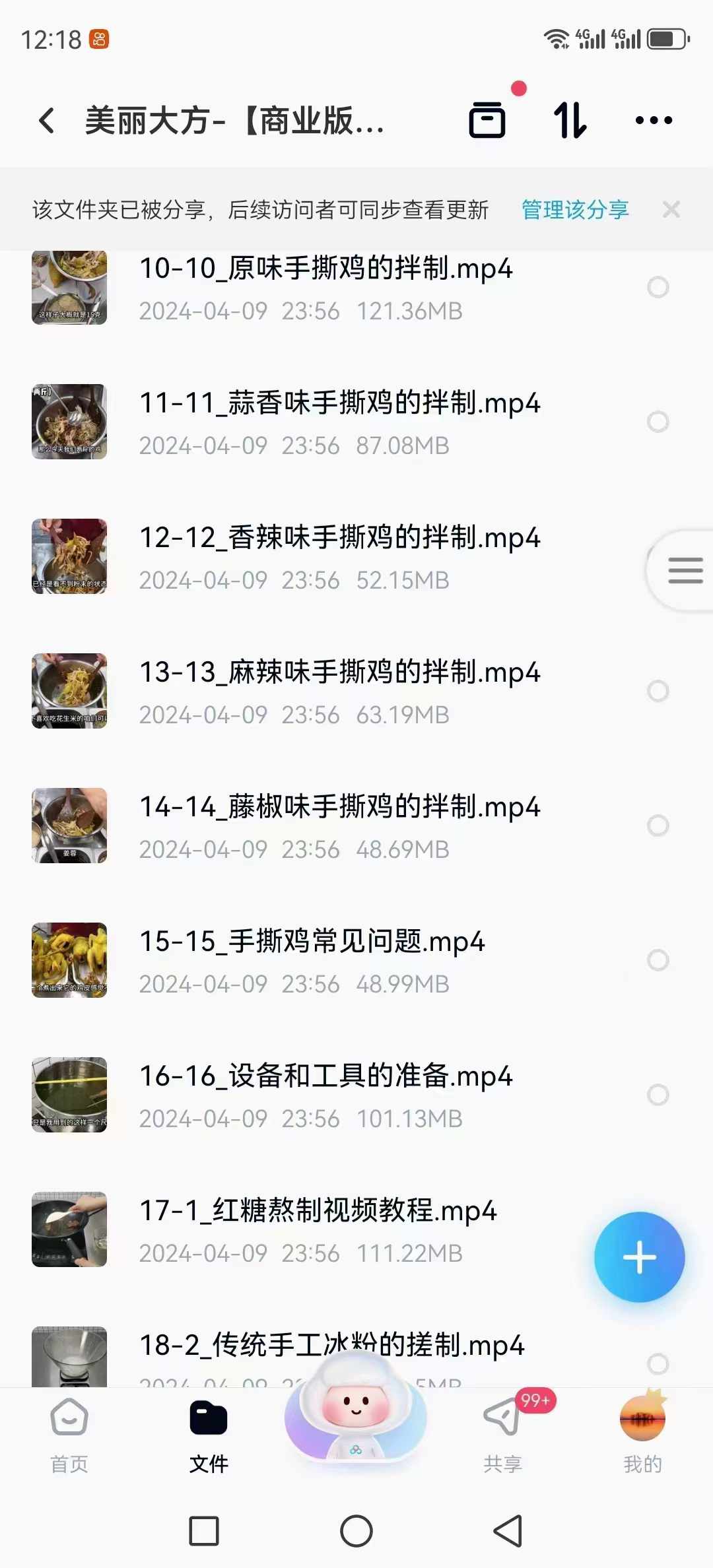Tap the Android back triangle button
This screenshot has width=713, height=1568.
click(x=505, y=1531)
